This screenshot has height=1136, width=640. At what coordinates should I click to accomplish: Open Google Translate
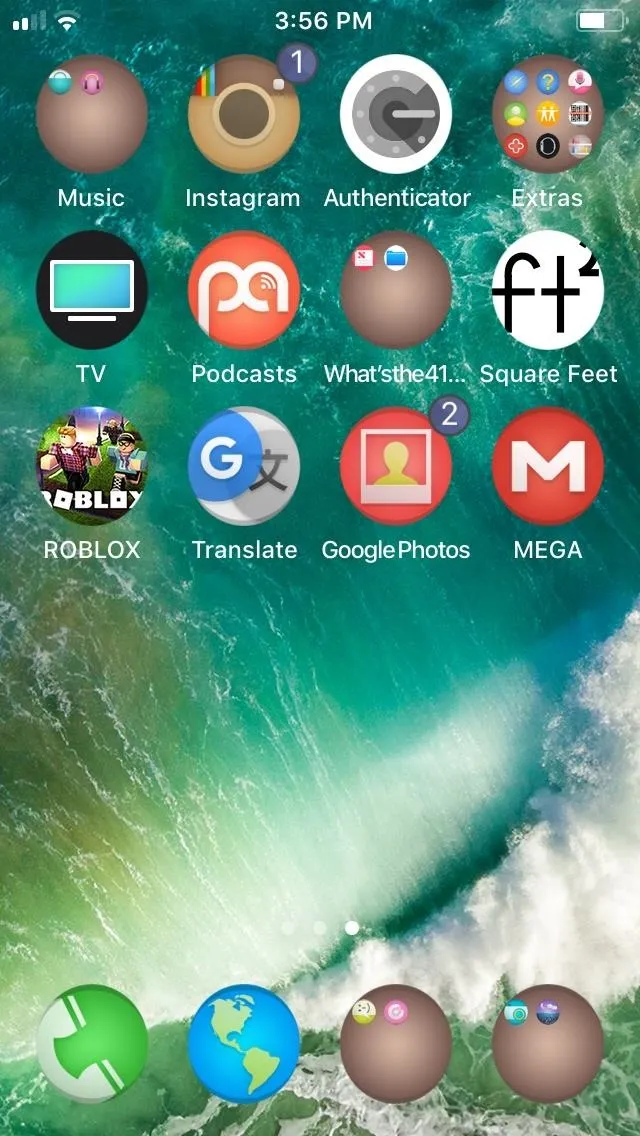click(244, 466)
